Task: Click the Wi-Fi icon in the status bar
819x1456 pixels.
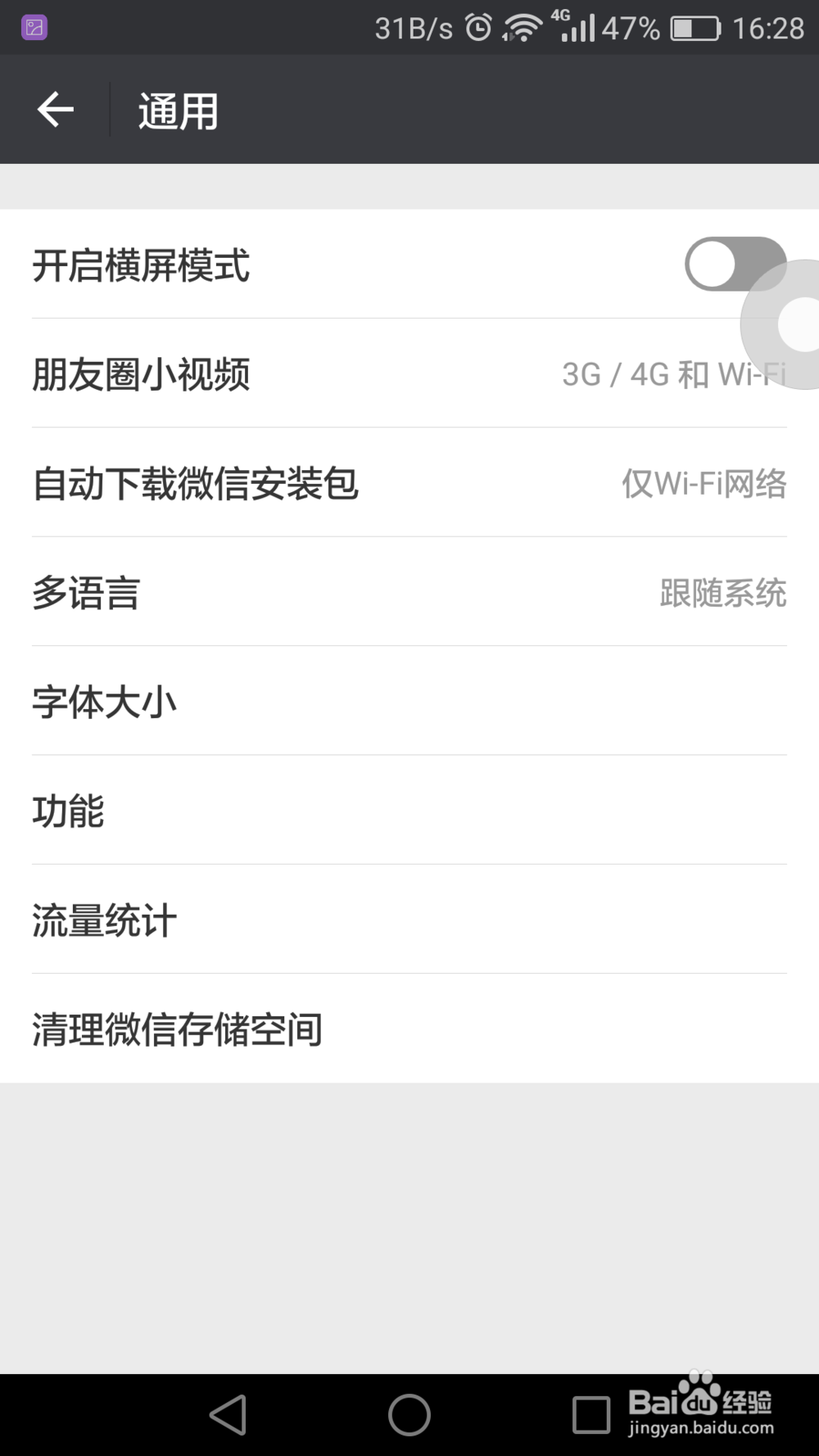Action: point(524,27)
